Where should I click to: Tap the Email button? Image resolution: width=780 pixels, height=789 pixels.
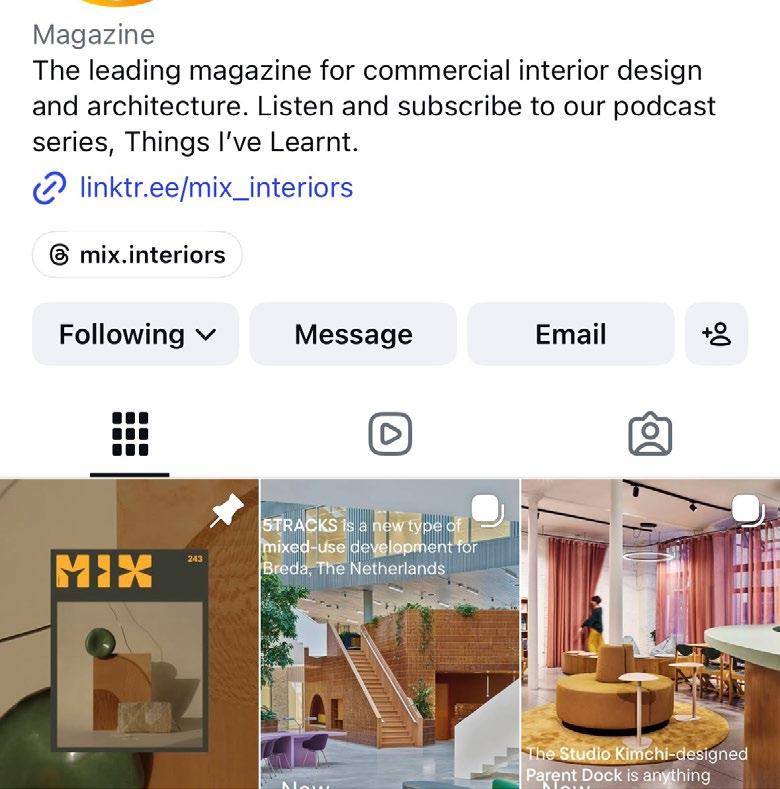coord(571,334)
